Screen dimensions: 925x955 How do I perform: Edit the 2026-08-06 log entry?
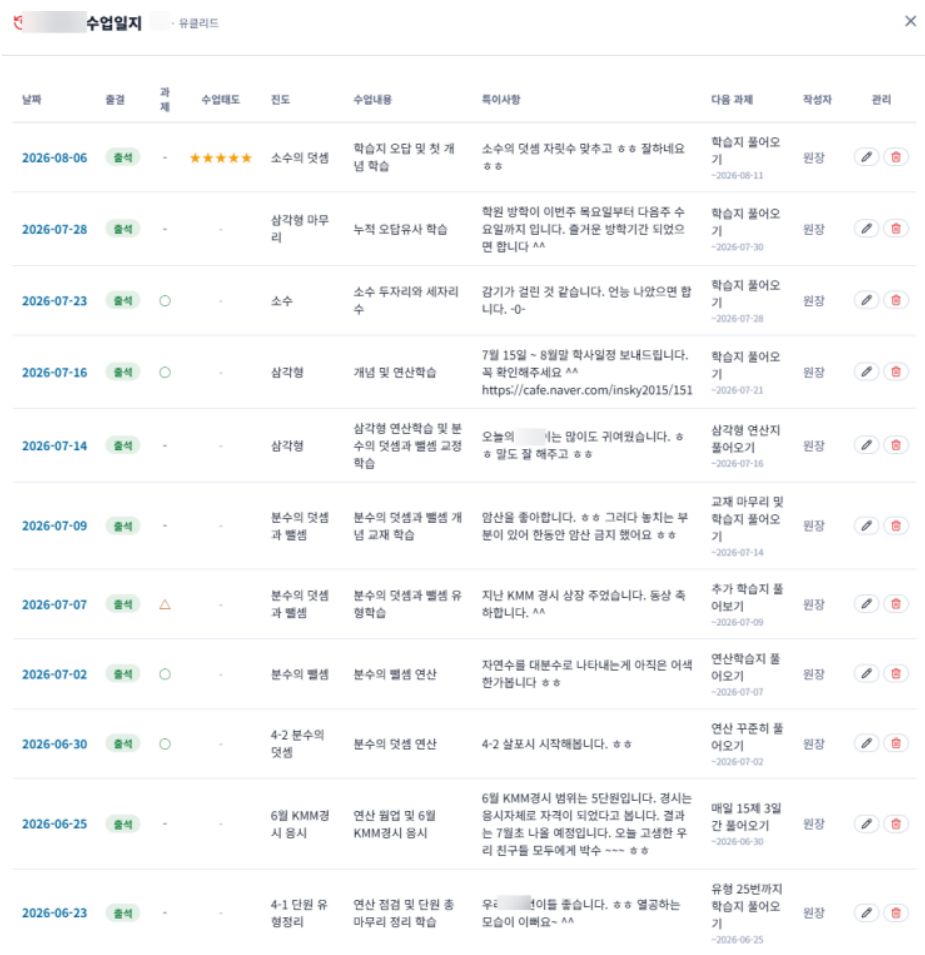(x=867, y=157)
